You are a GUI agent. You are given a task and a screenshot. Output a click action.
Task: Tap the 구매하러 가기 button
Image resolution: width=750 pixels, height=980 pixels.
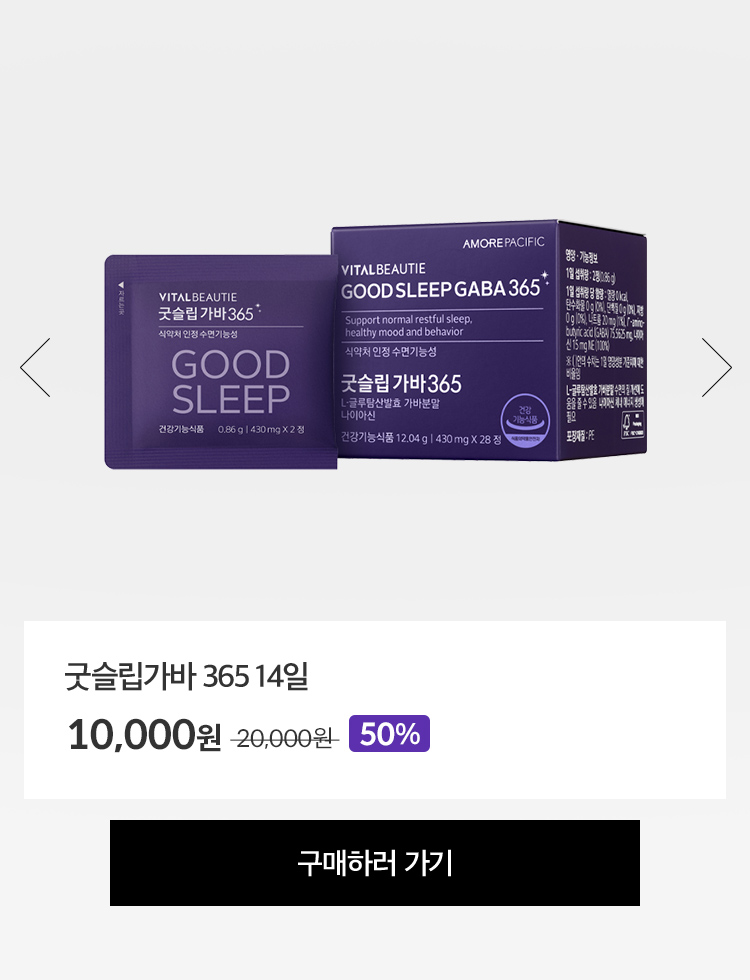coord(375,863)
